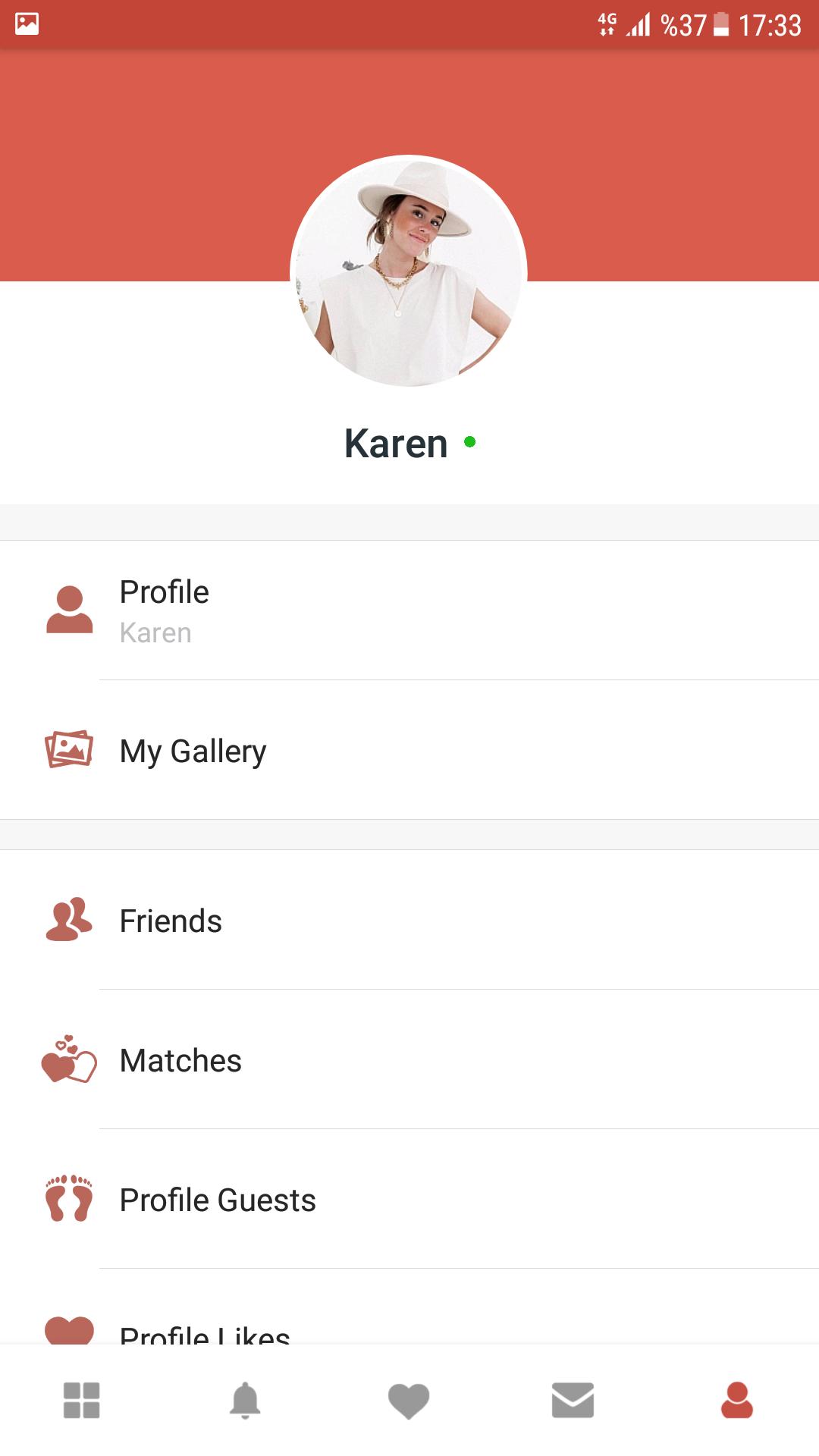
Task: Open the Friends list
Action: 409,921
